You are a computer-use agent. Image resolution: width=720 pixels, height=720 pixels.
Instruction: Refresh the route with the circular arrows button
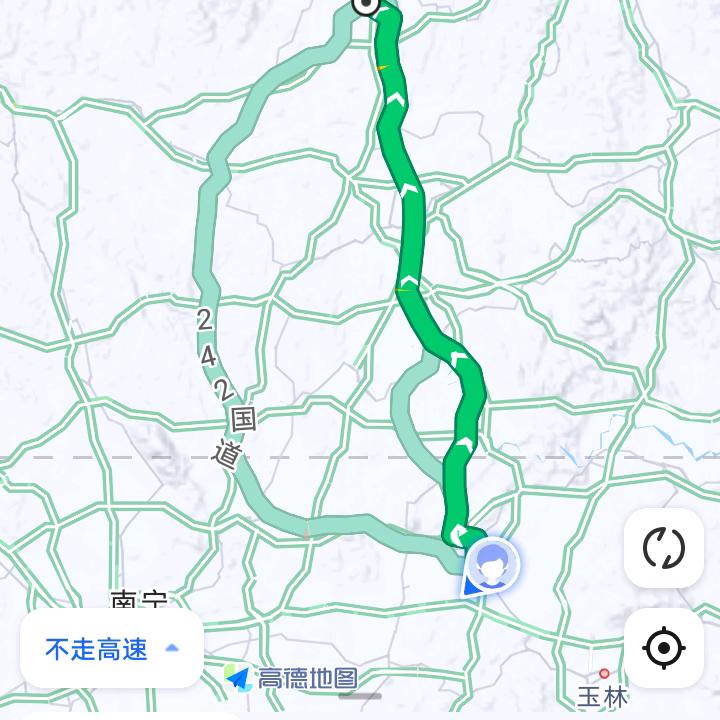click(663, 548)
